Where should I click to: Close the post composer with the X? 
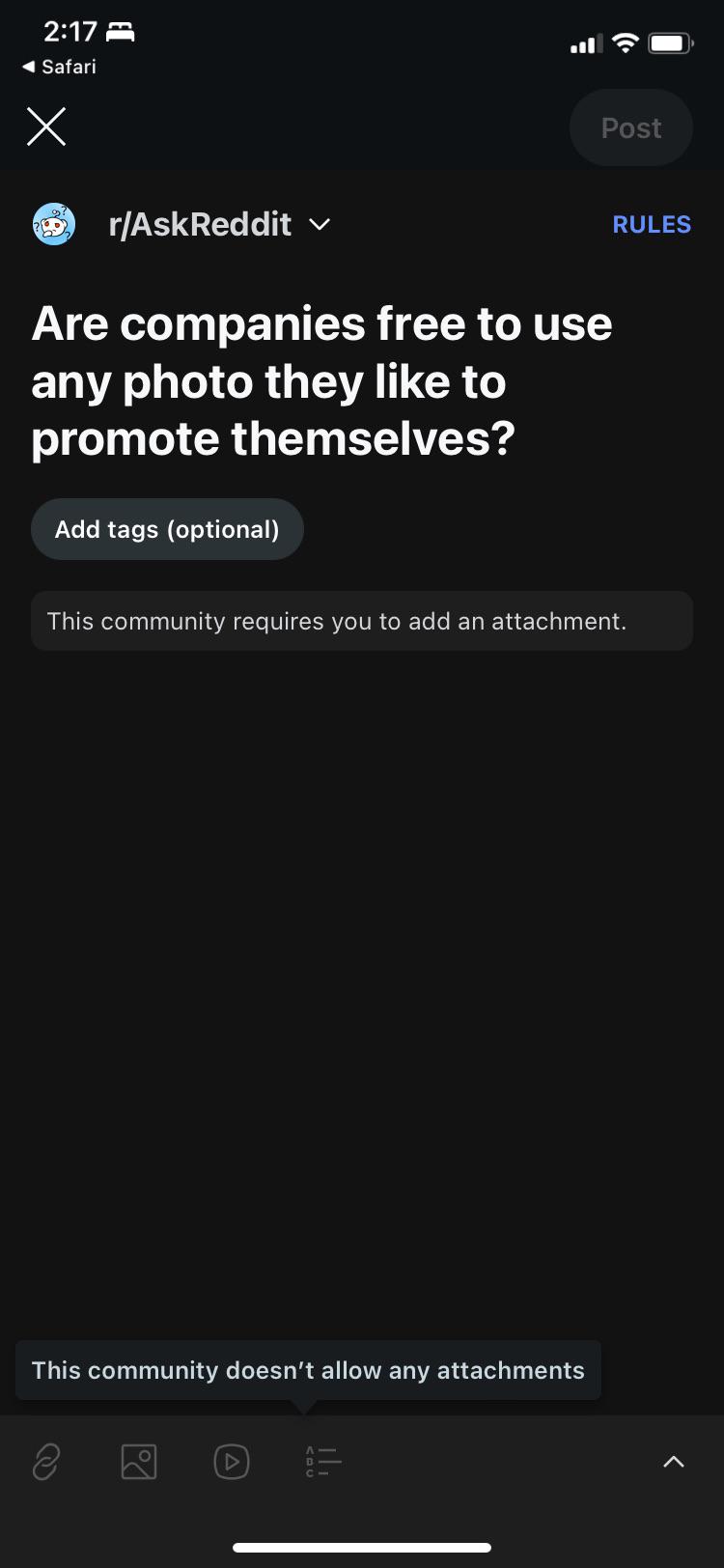pos(46,126)
